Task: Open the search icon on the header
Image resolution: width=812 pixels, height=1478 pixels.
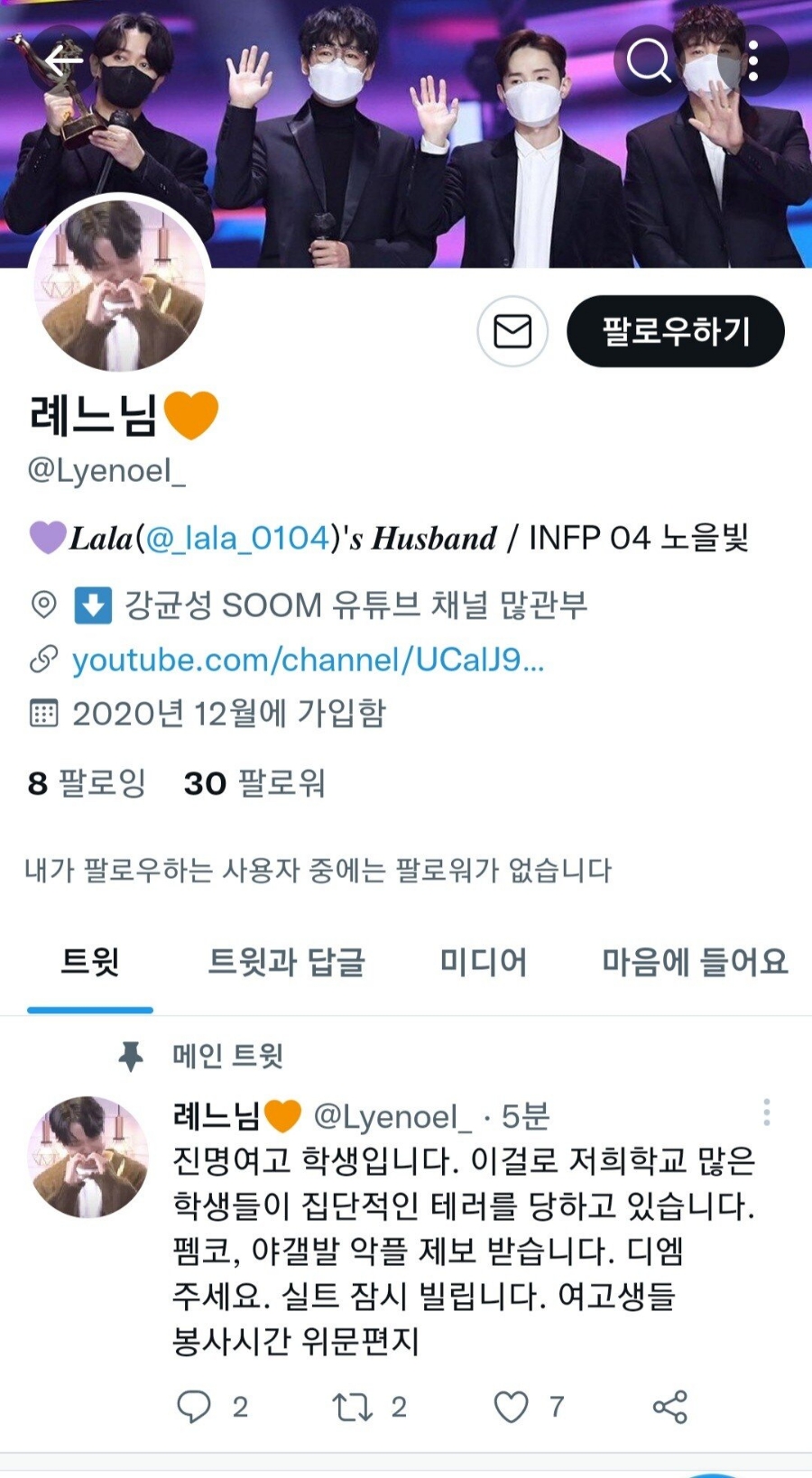Action: [x=647, y=60]
